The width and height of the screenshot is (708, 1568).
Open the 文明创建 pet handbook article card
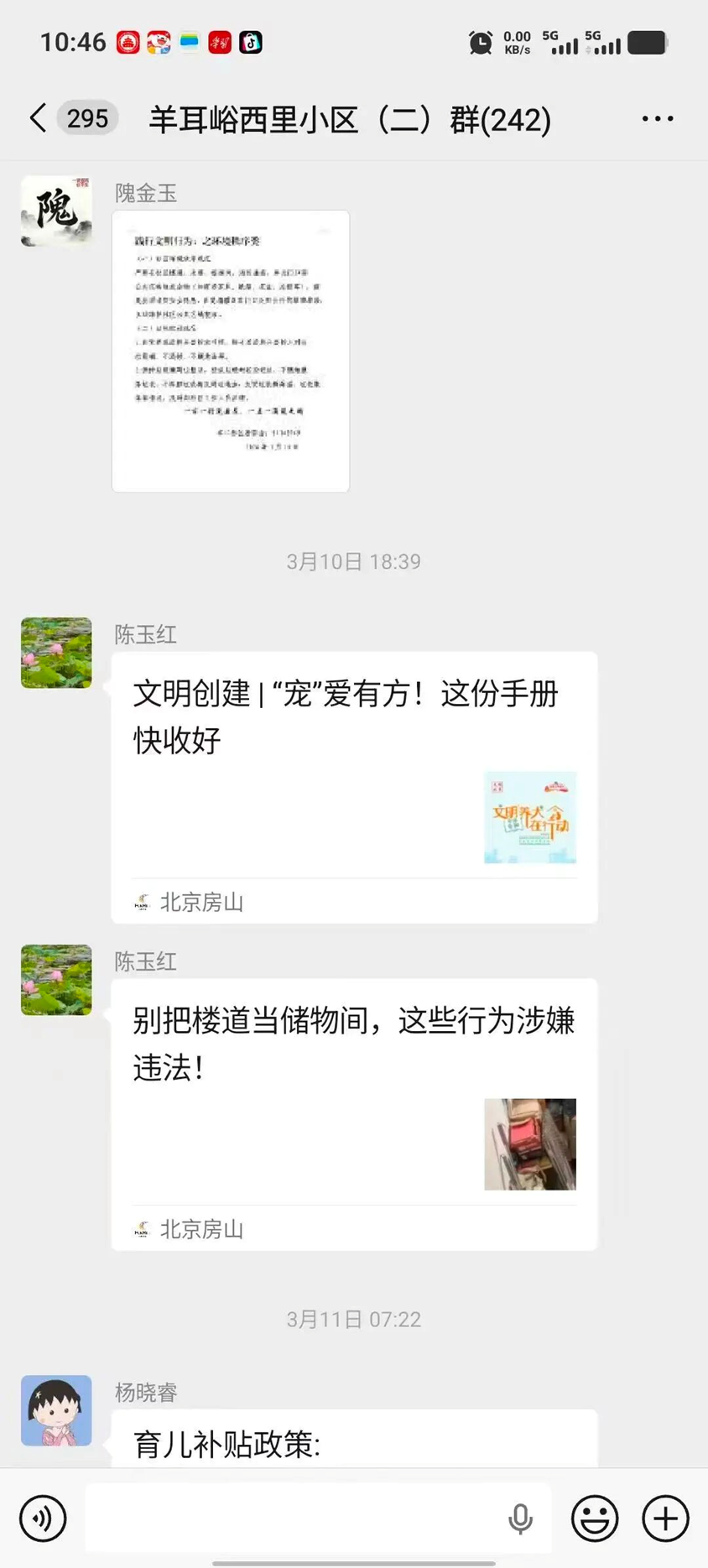354,786
